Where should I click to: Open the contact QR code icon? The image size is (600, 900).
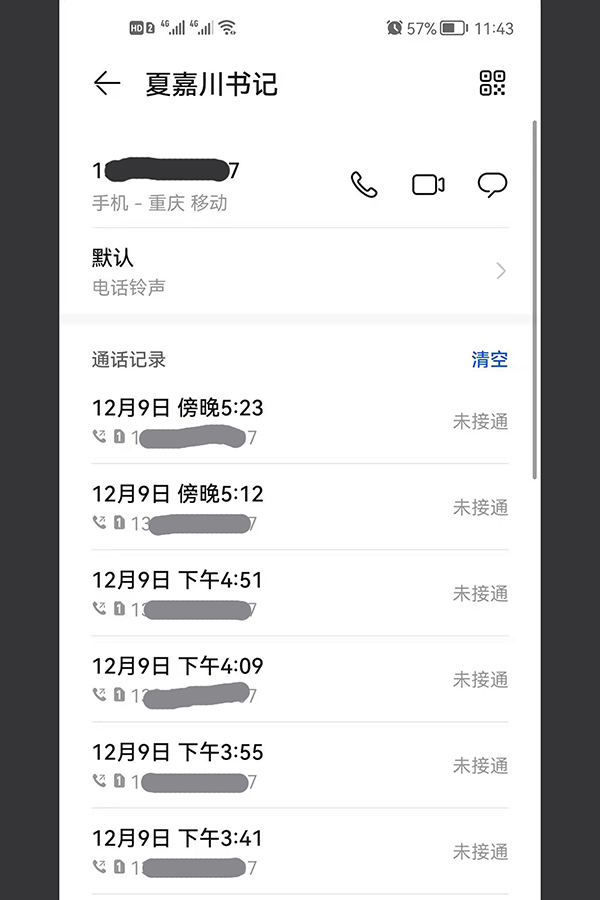coord(492,84)
